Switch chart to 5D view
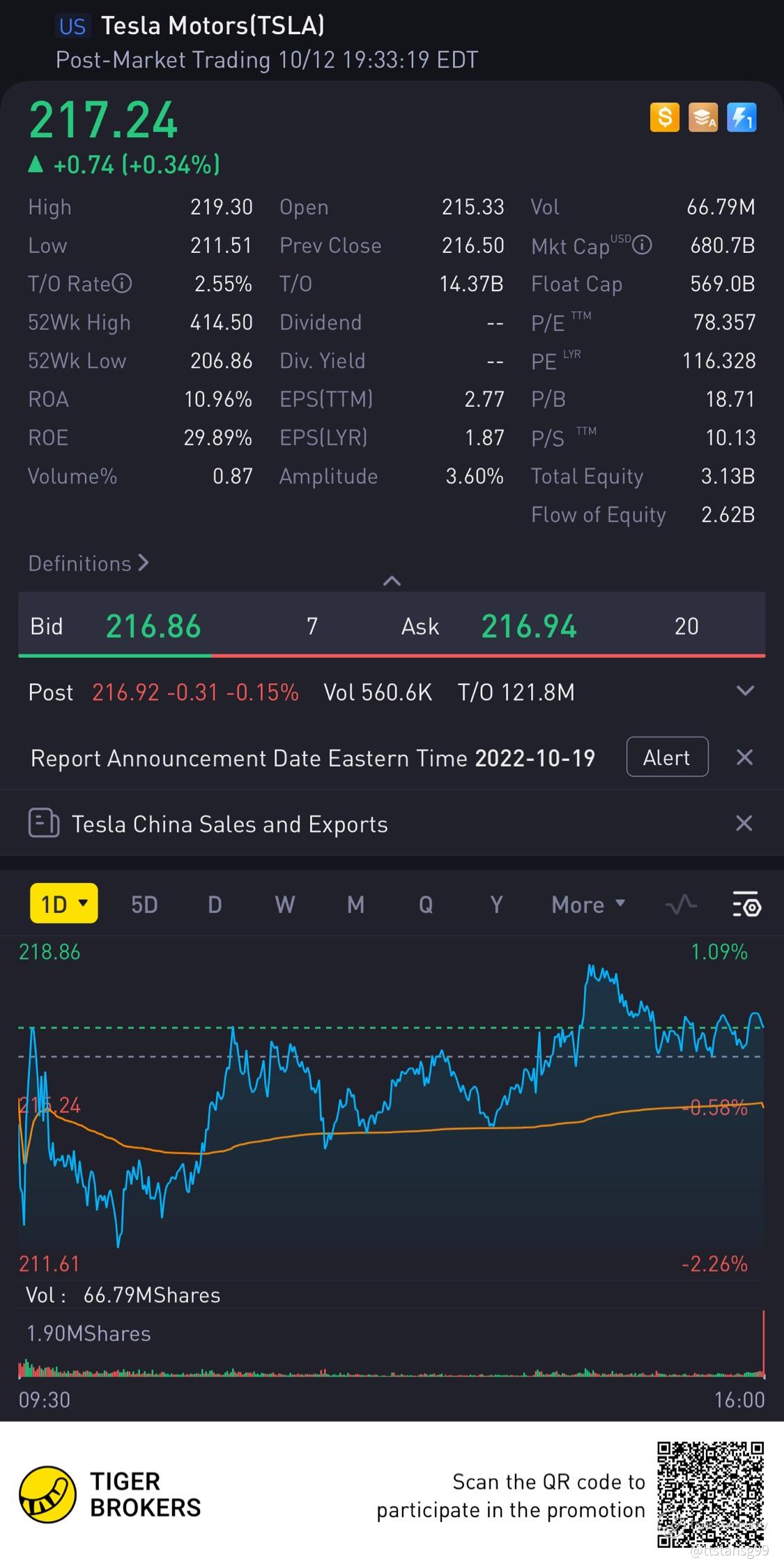Screen dimensions: 784x1568 coord(144,905)
